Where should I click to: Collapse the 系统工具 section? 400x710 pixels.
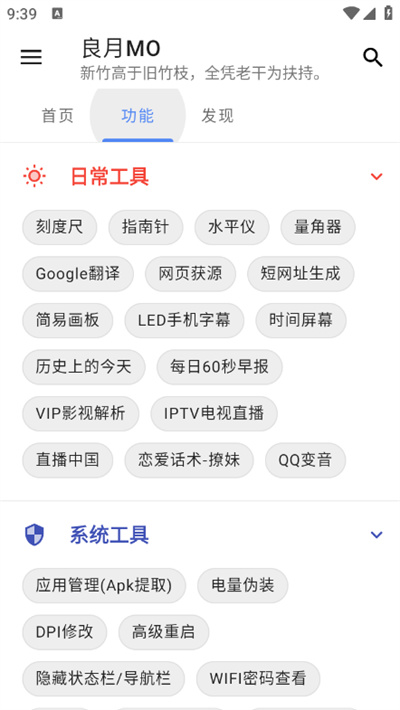click(x=376, y=535)
